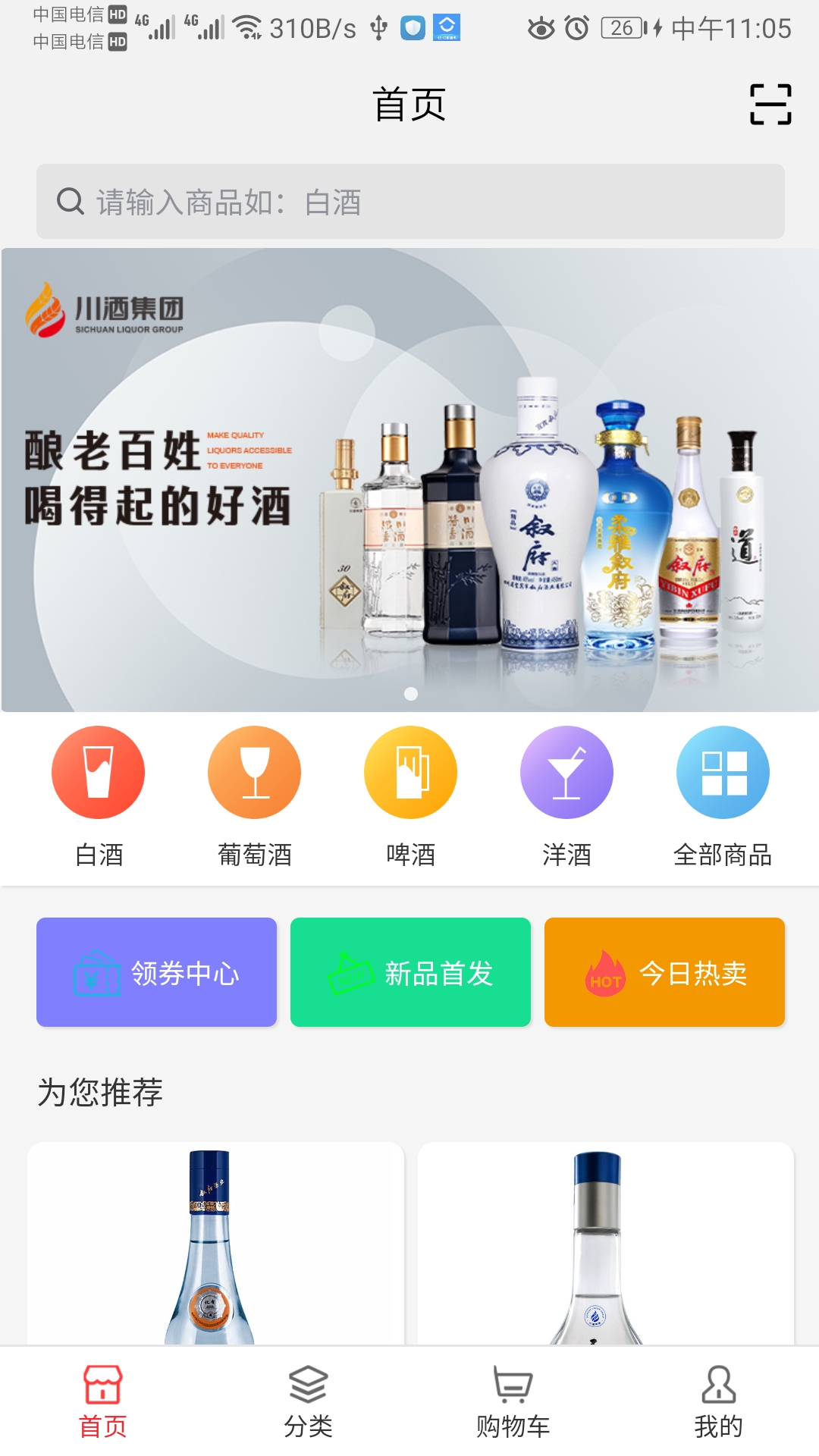Open 领券中心 coupon center

(156, 972)
